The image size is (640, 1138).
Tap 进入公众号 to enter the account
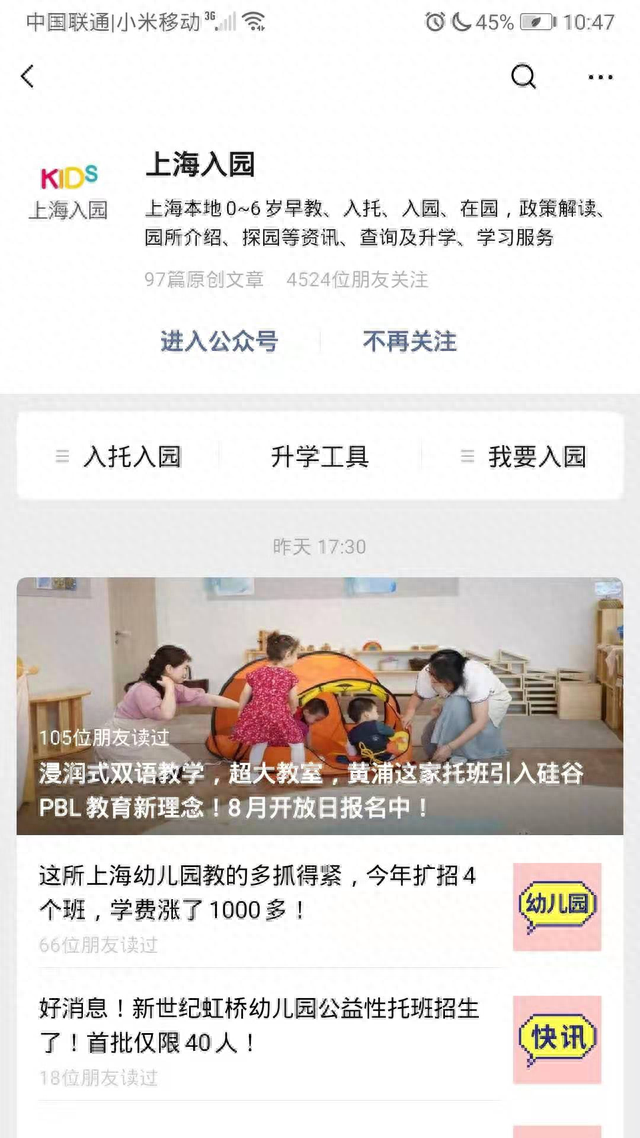click(x=219, y=342)
